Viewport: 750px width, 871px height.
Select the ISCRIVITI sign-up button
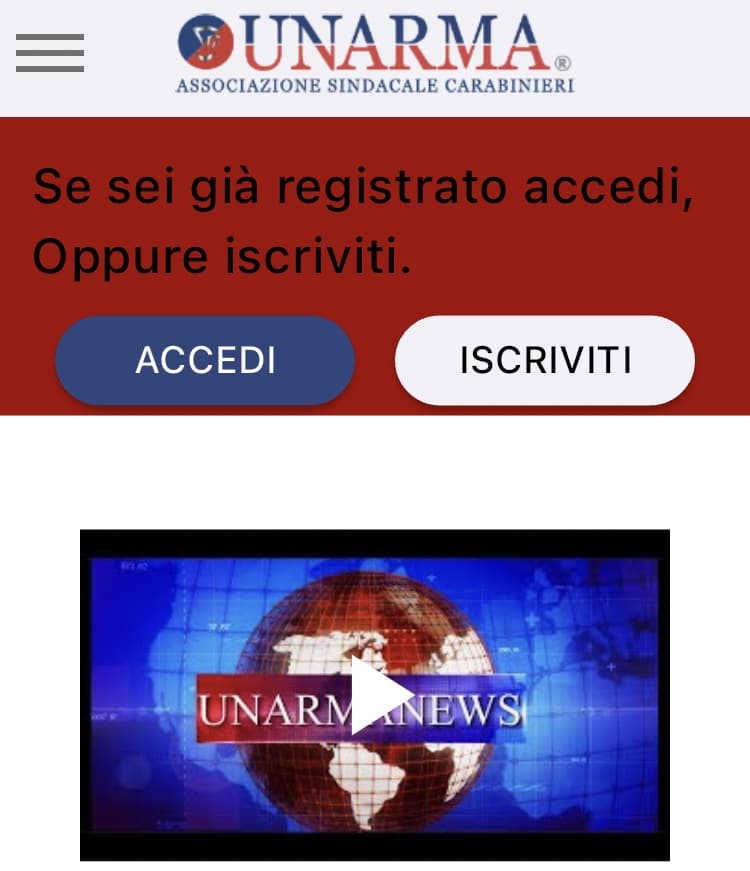[545, 361]
